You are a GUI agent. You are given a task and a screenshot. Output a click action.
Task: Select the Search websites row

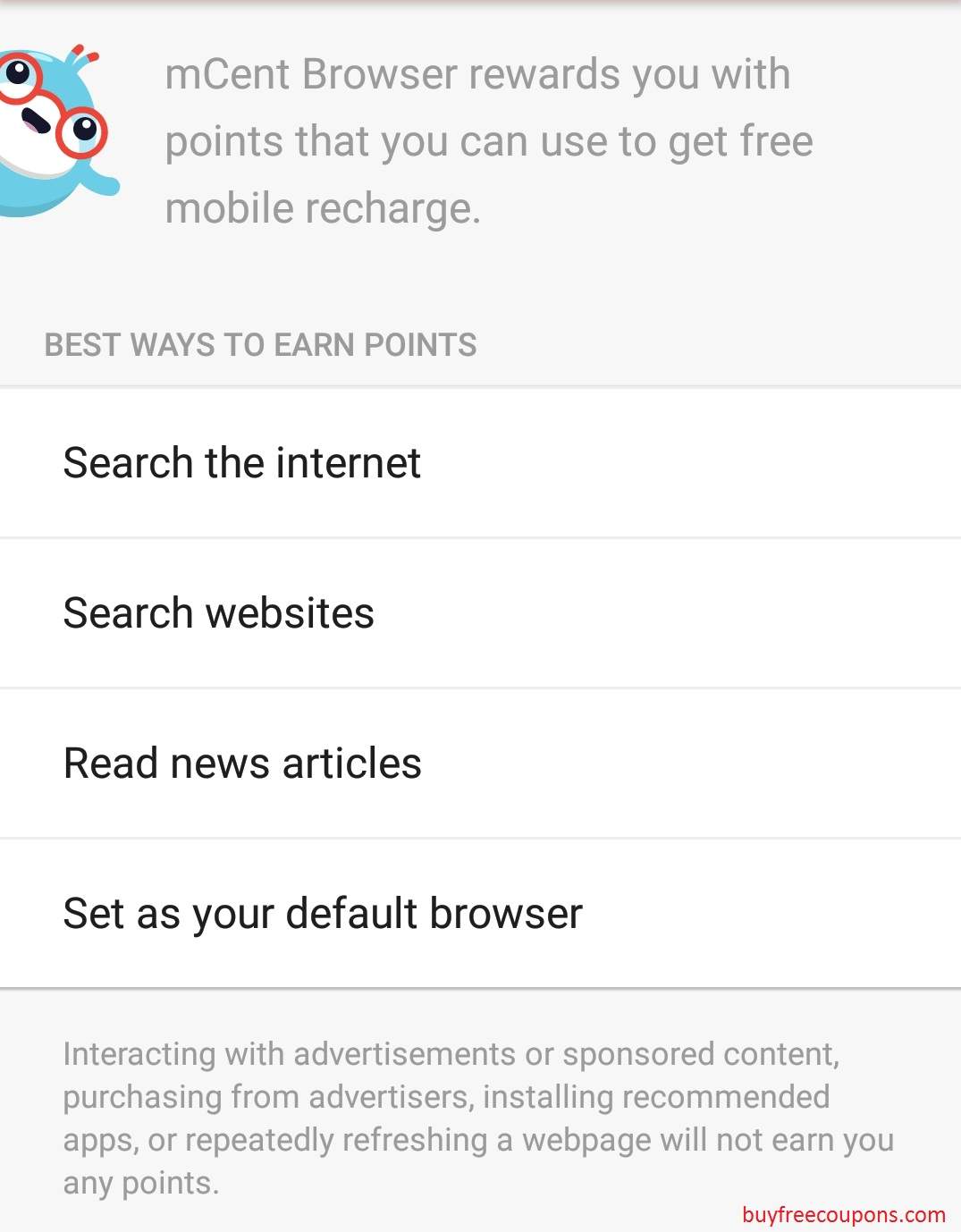click(219, 613)
